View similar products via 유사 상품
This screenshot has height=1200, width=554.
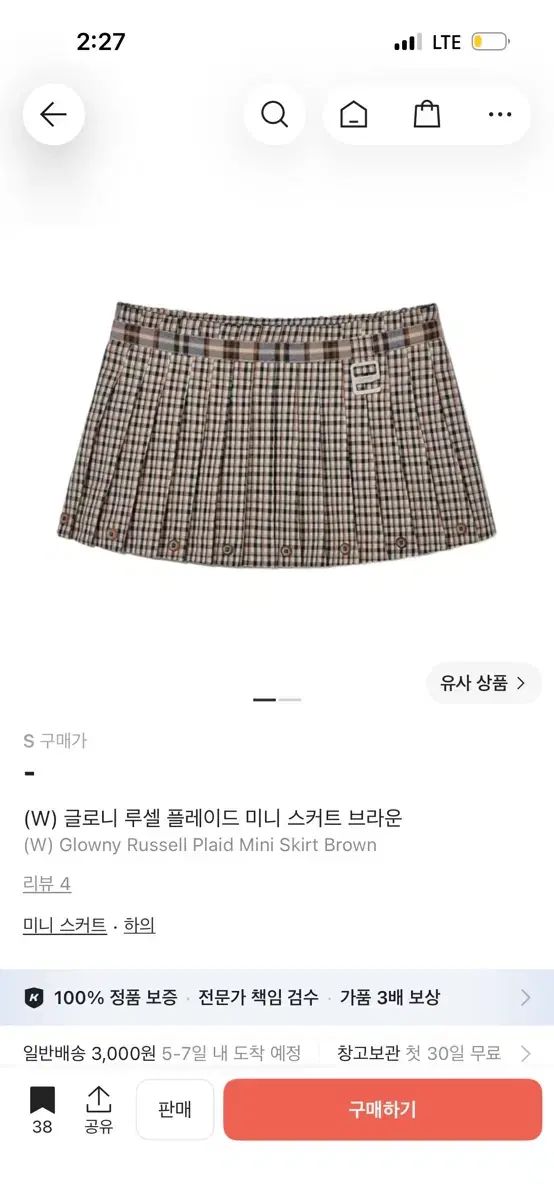[x=484, y=684]
